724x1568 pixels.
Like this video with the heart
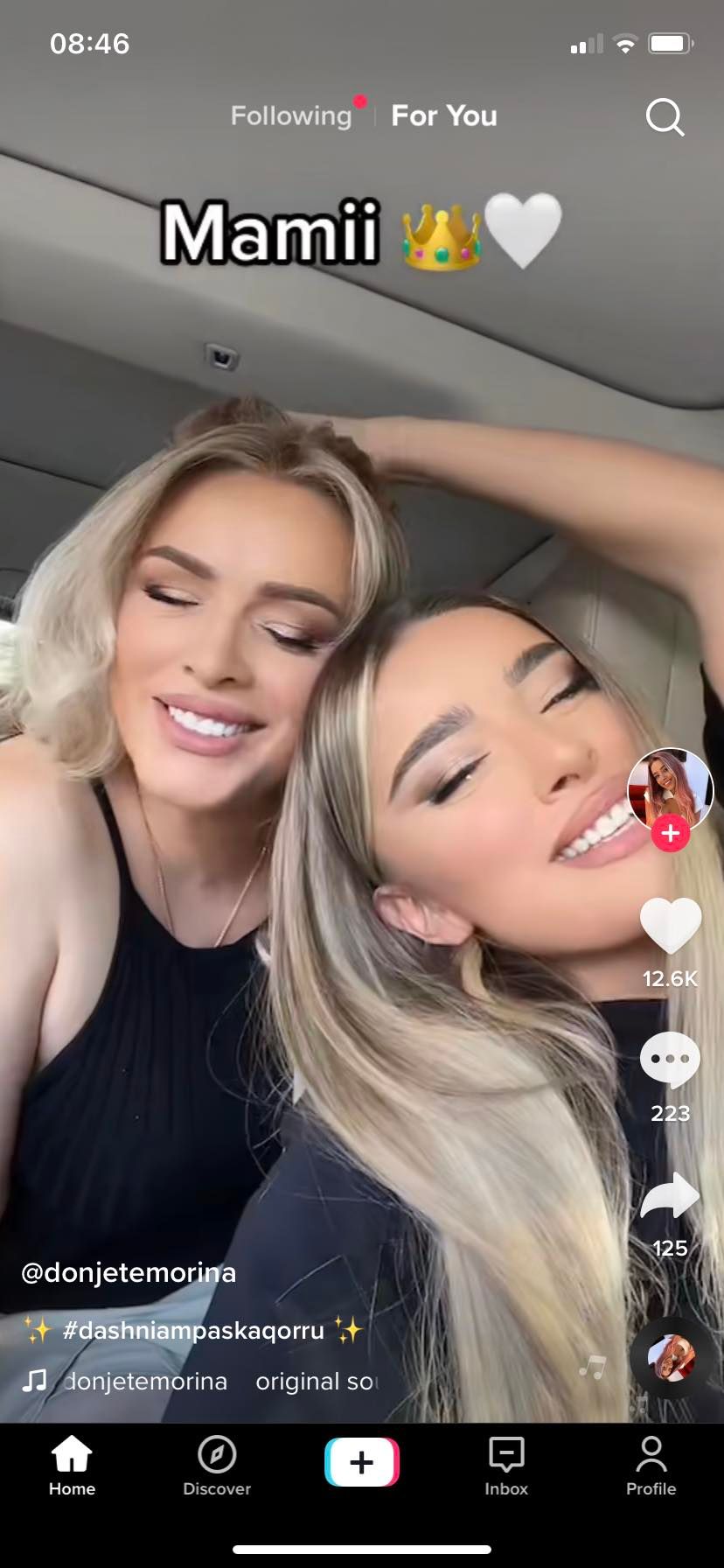[671, 926]
